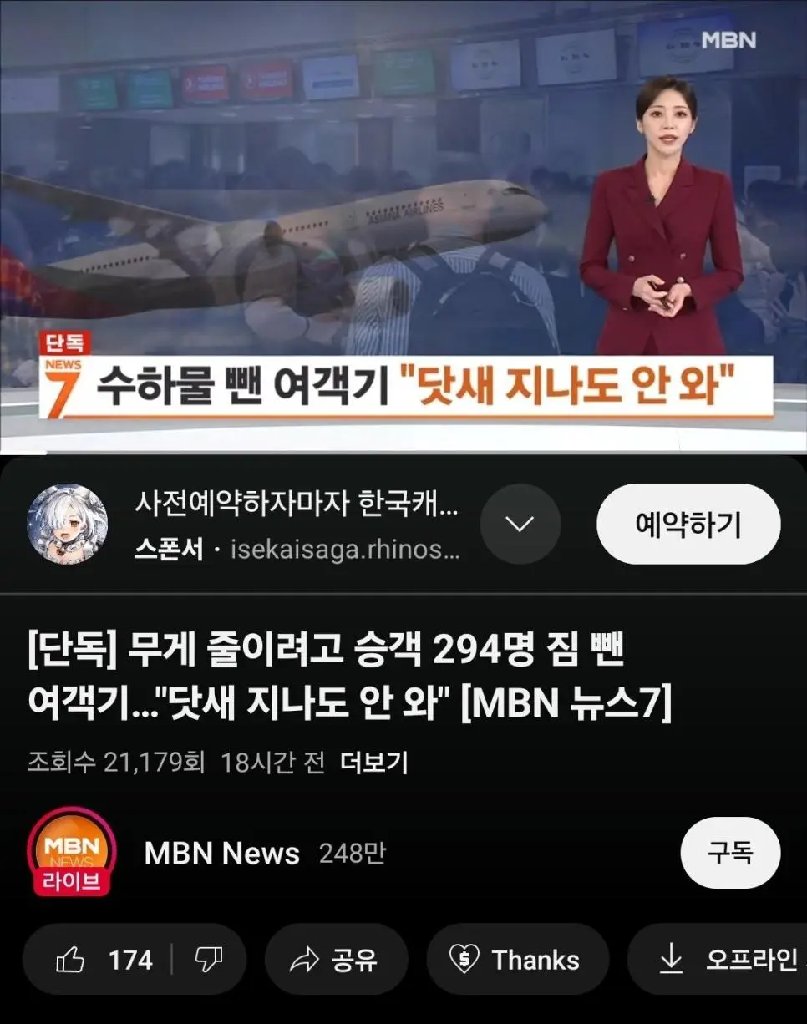Subscribe with the 구독 button
The height and width of the screenshot is (1024, 807).
coord(729,853)
